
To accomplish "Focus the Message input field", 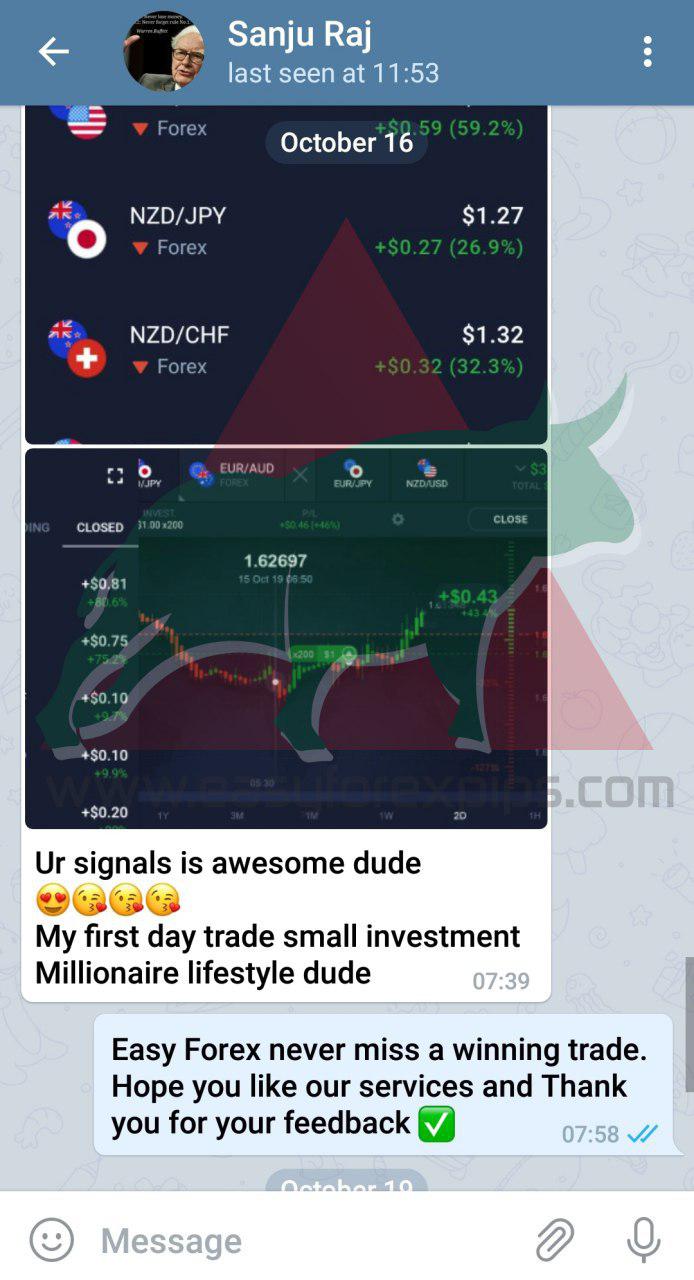I will 300,1241.
